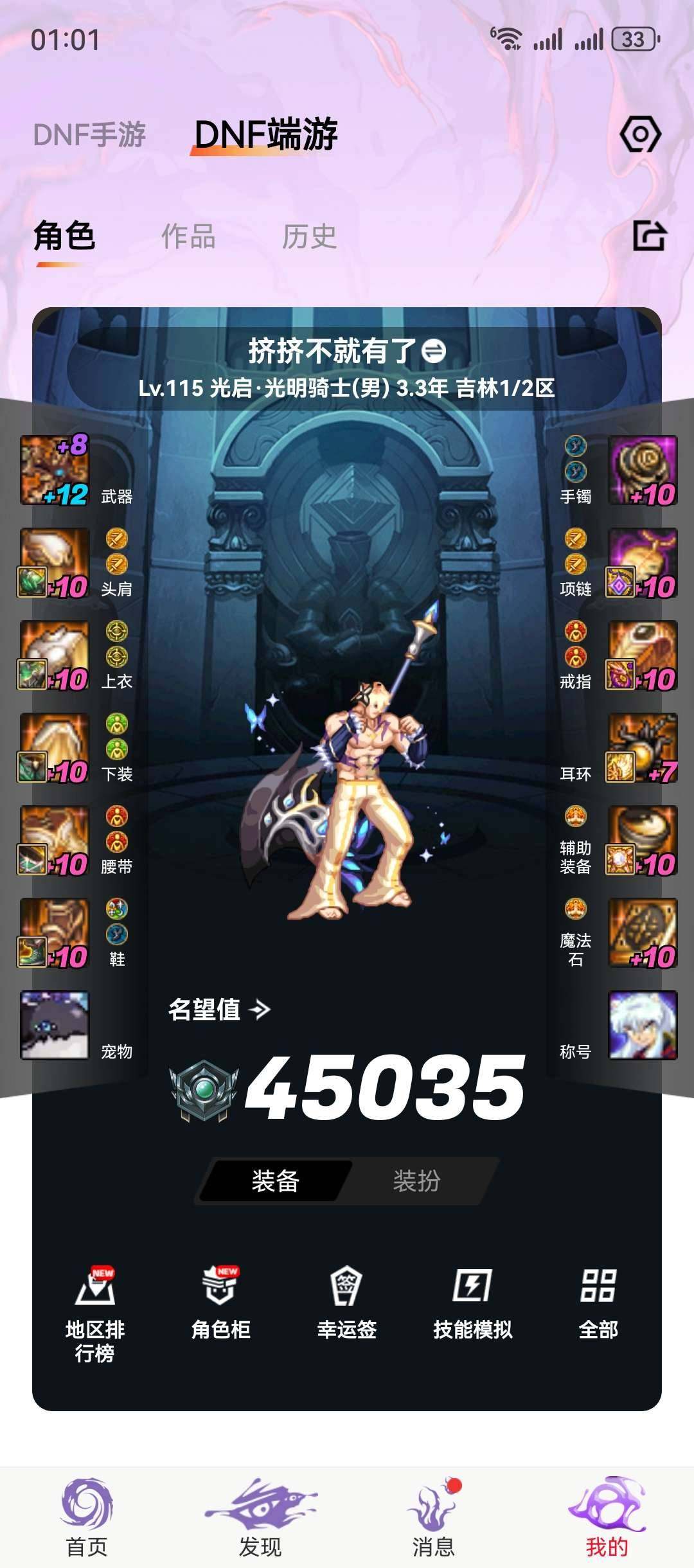View the 宠物 item
This screenshot has height=1568, width=694.
pos(55,1025)
